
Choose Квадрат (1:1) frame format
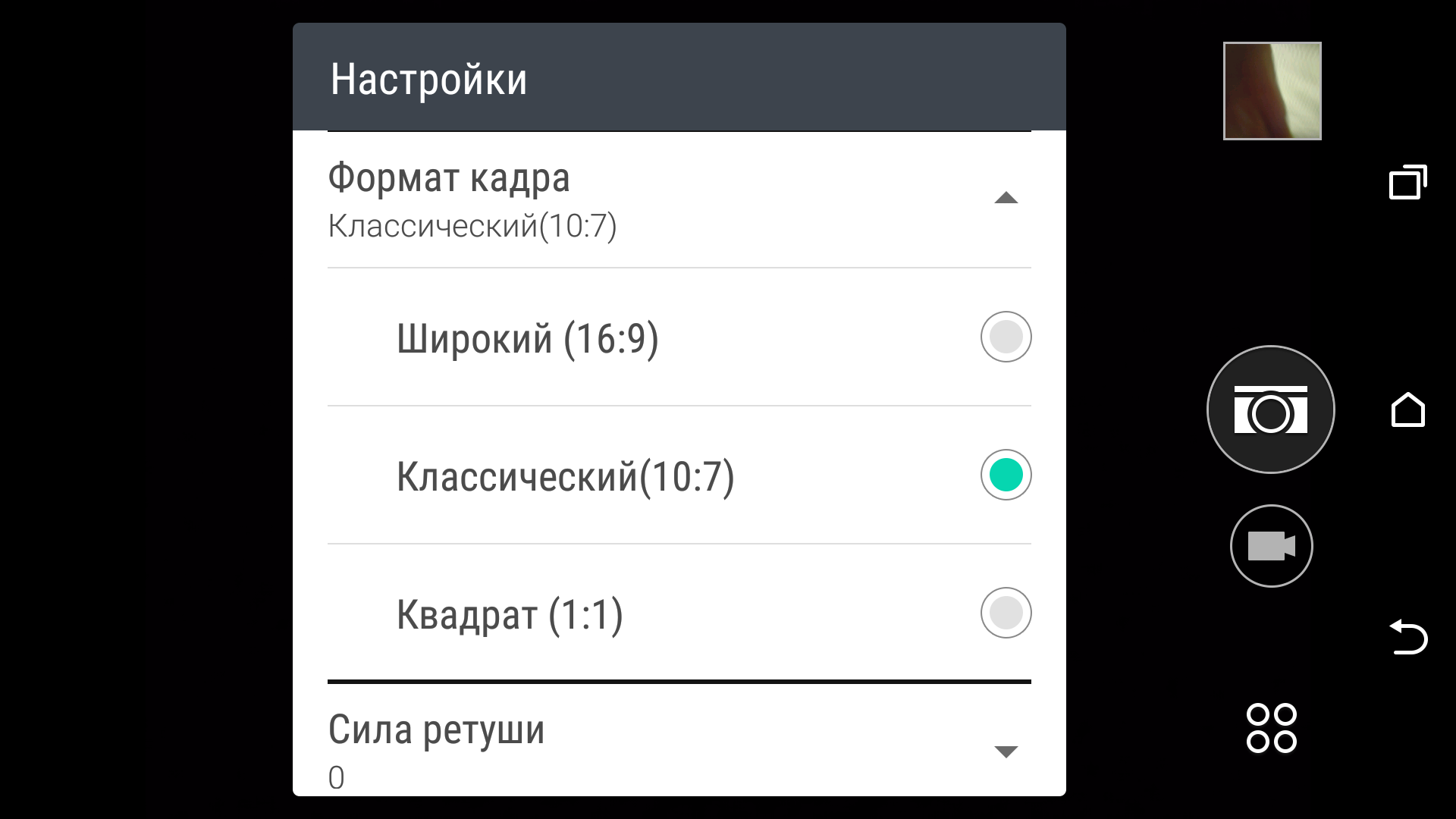1006,613
